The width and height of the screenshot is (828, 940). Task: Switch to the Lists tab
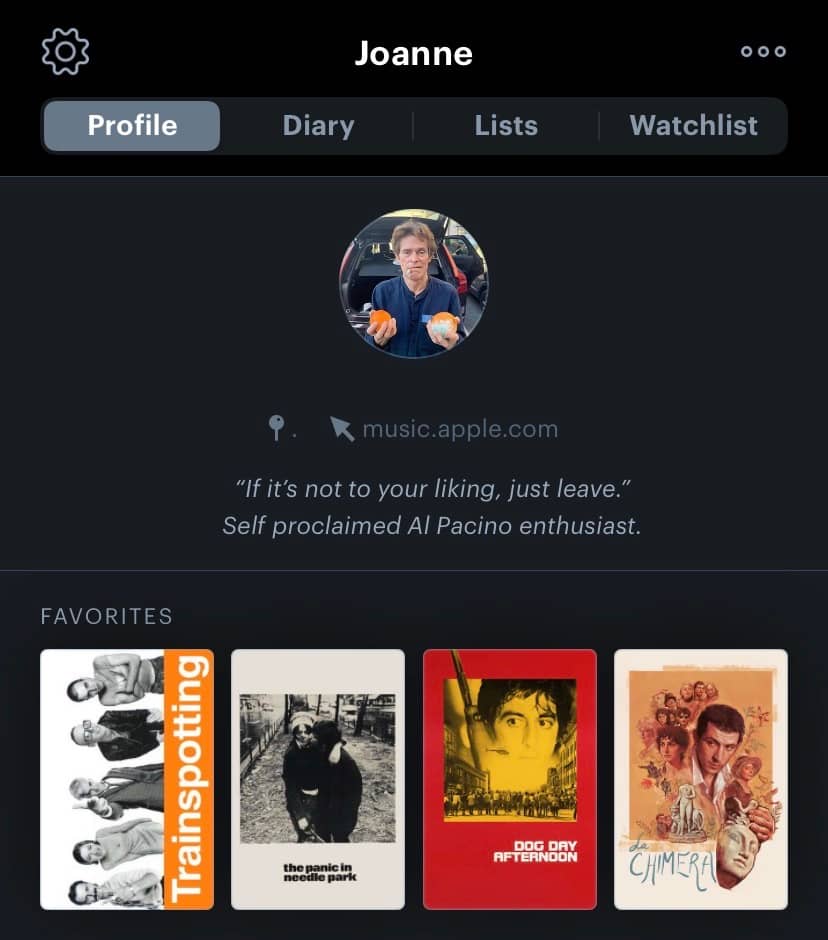[506, 126]
